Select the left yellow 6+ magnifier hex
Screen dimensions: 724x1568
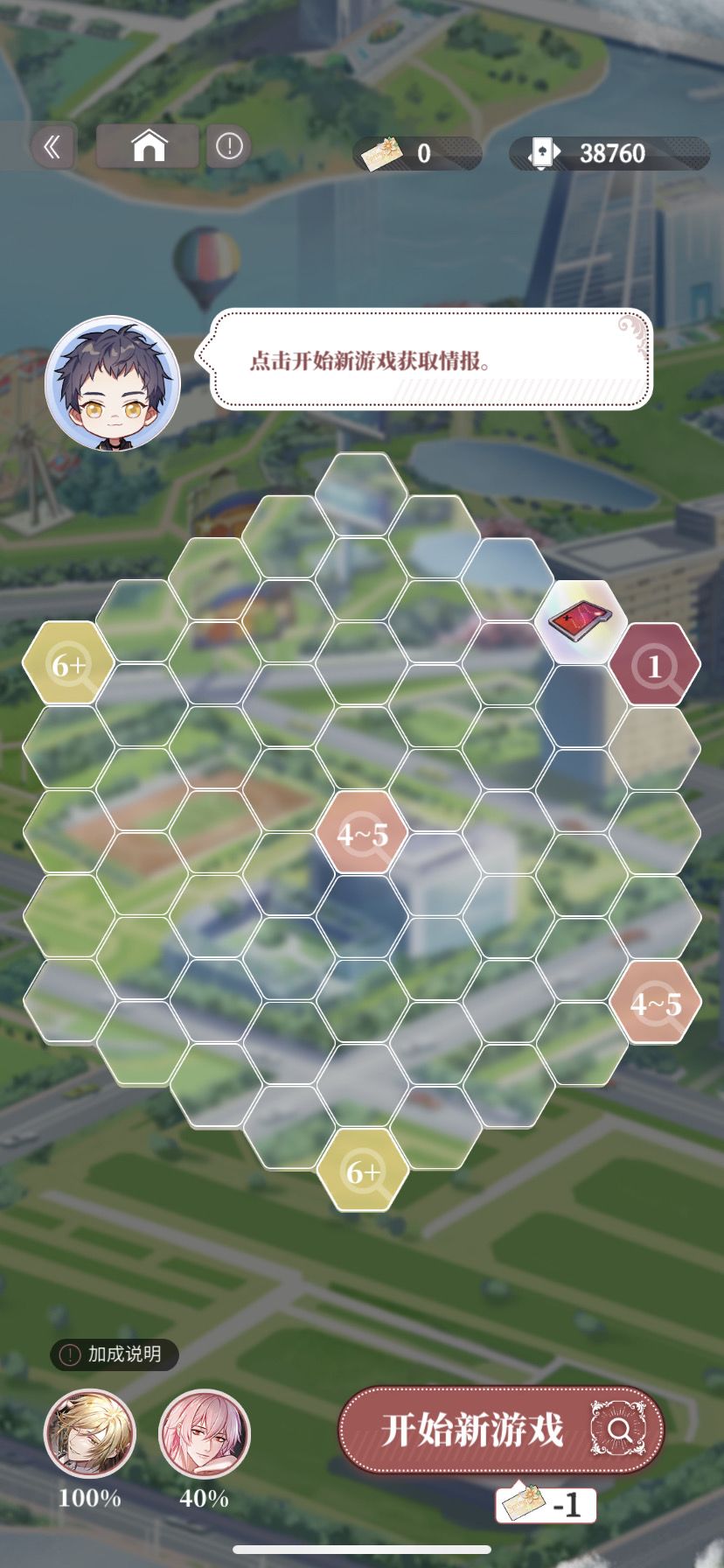point(66,662)
